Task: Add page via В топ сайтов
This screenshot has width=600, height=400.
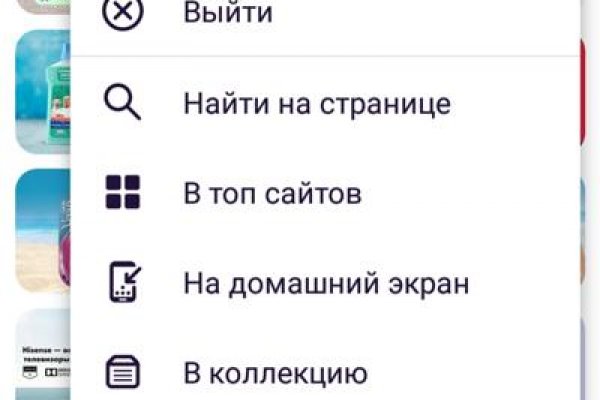Action: (271, 193)
